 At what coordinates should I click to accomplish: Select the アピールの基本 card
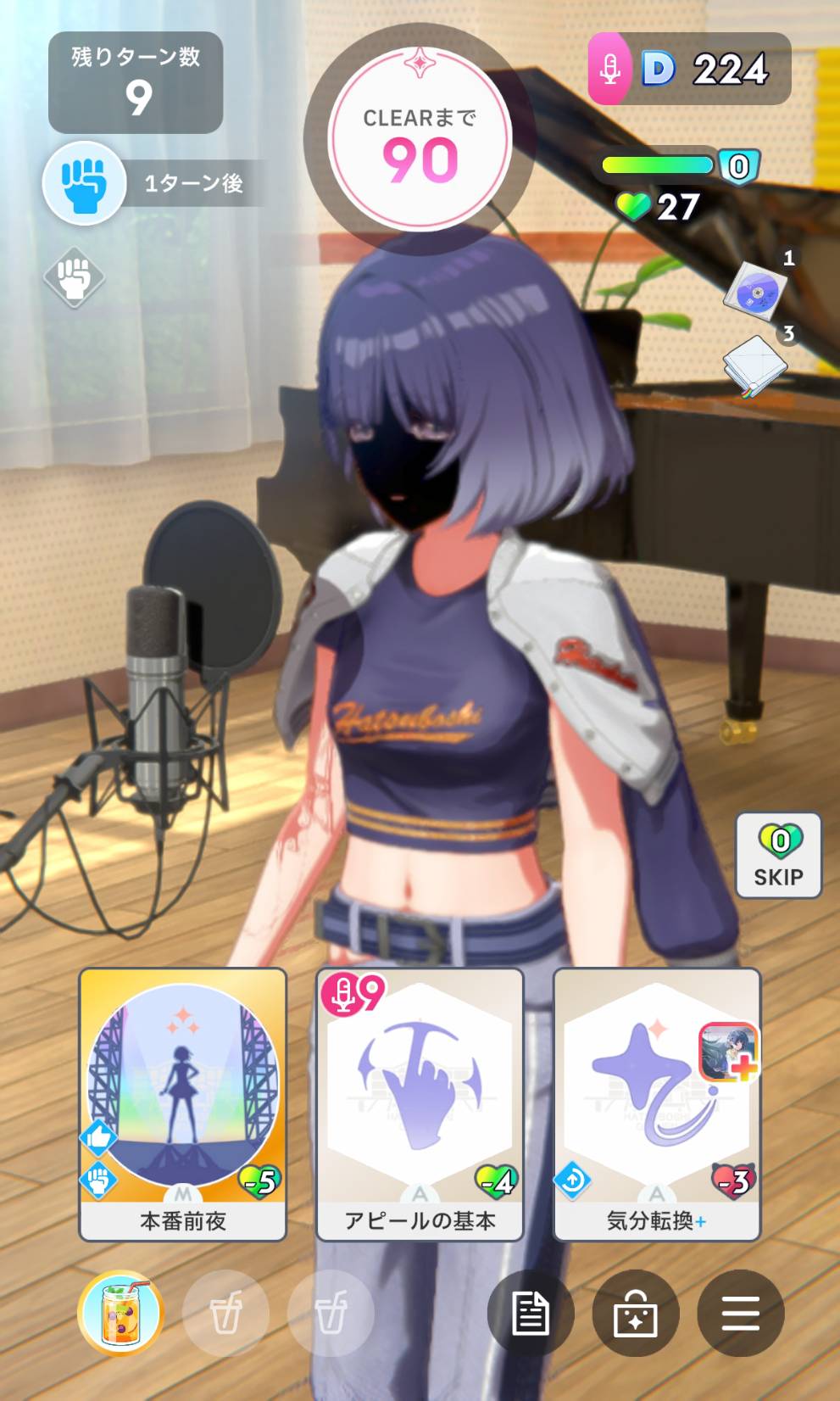[420, 1104]
